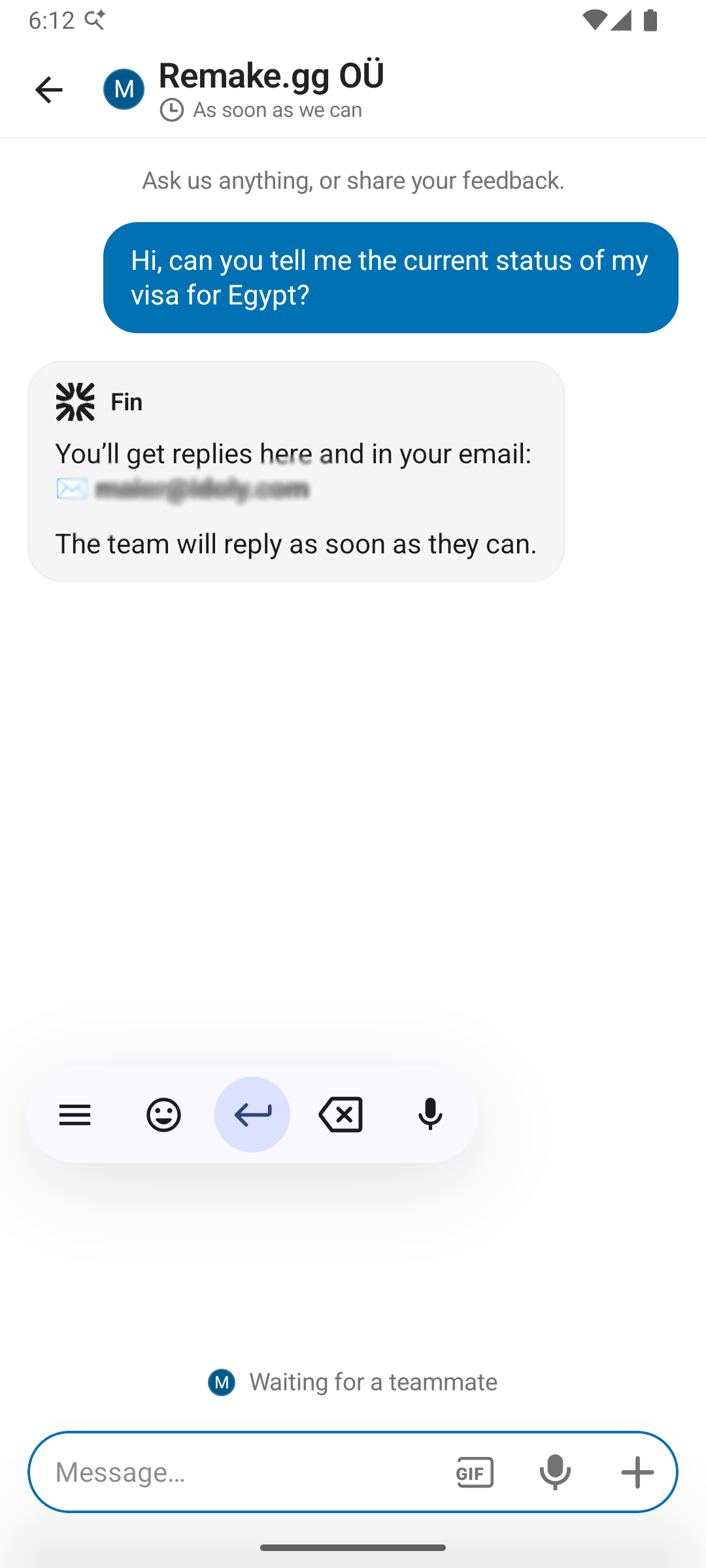
Task: Open the floating keyboard menu
Action: click(x=75, y=1115)
